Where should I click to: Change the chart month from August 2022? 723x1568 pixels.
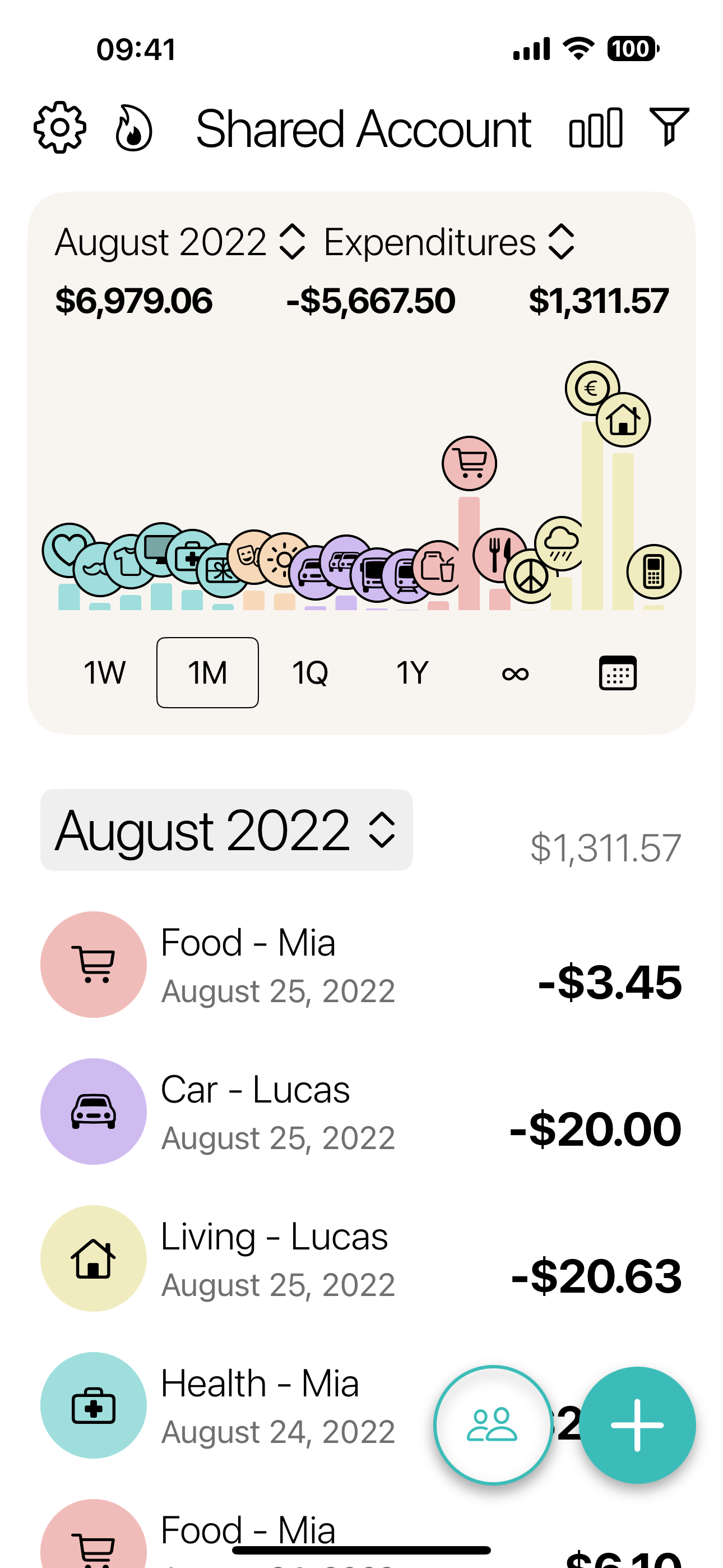coord(179,242)
